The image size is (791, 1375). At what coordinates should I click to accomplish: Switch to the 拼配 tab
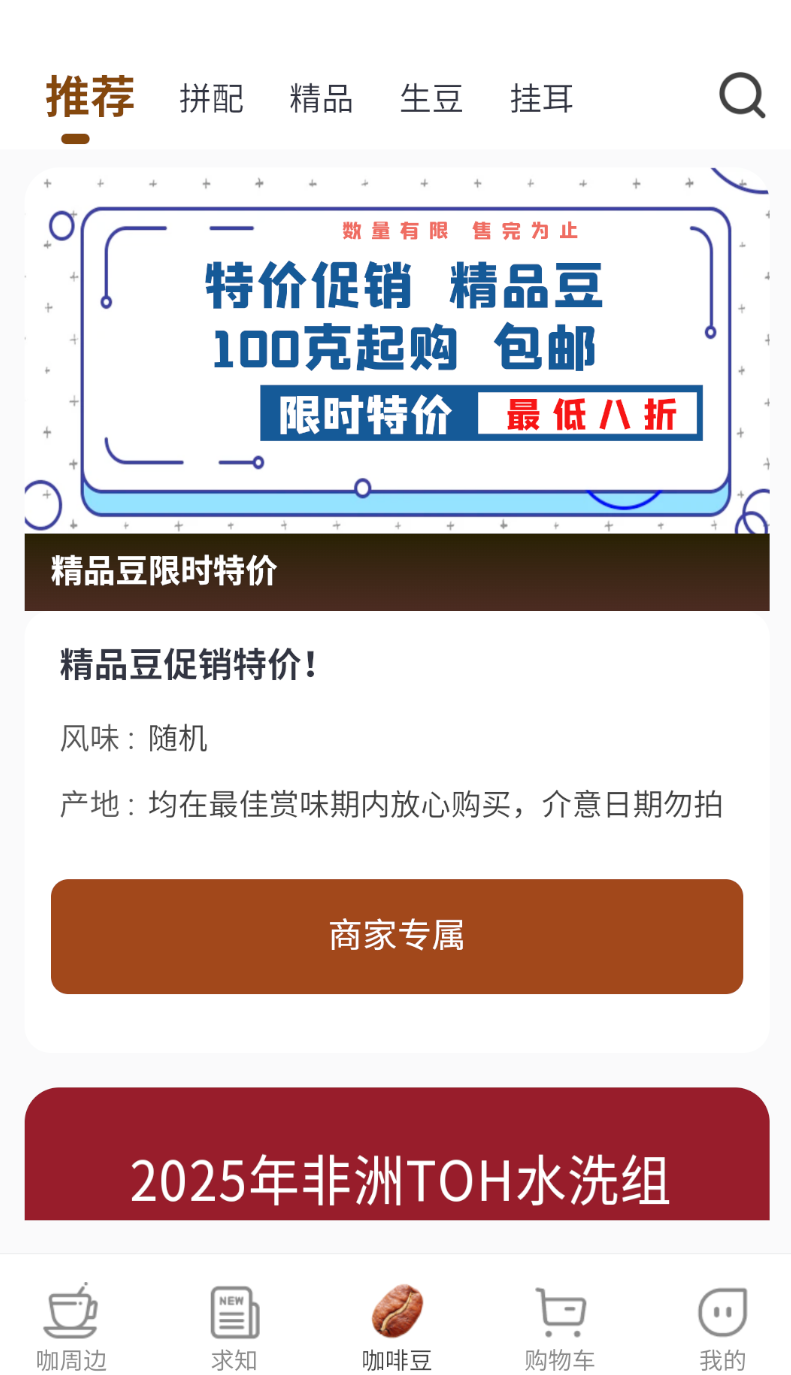(x=212, y=99)
